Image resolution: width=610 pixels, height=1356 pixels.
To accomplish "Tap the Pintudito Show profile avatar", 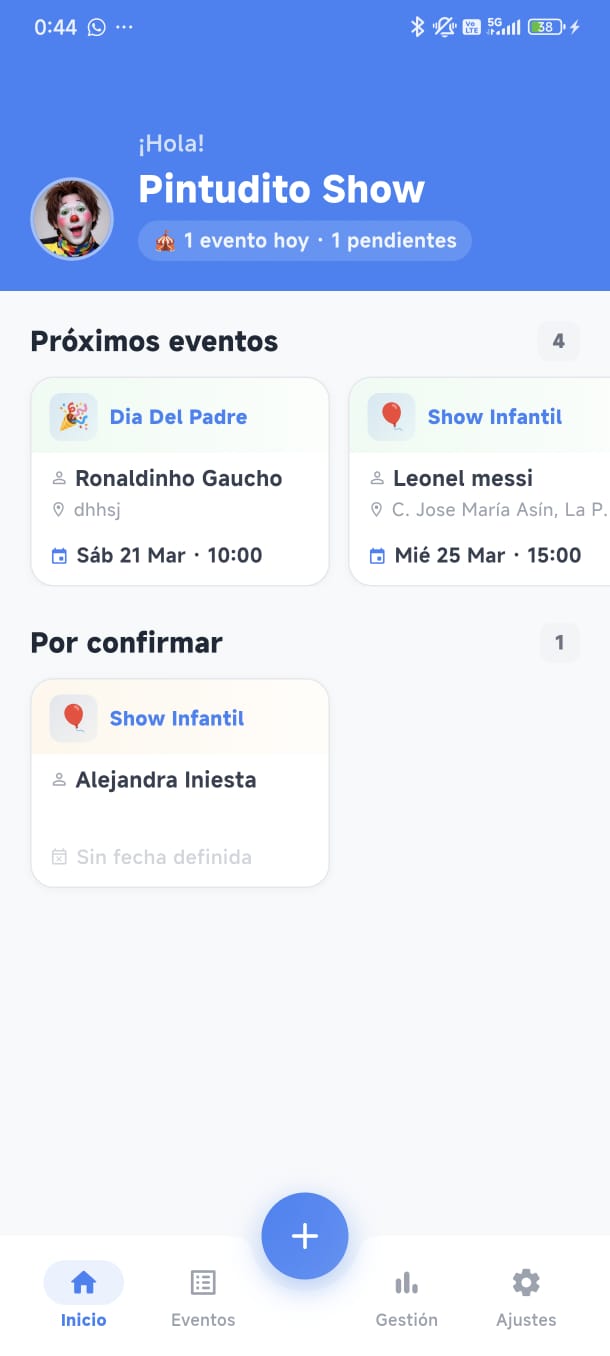I will coord(72,219).
